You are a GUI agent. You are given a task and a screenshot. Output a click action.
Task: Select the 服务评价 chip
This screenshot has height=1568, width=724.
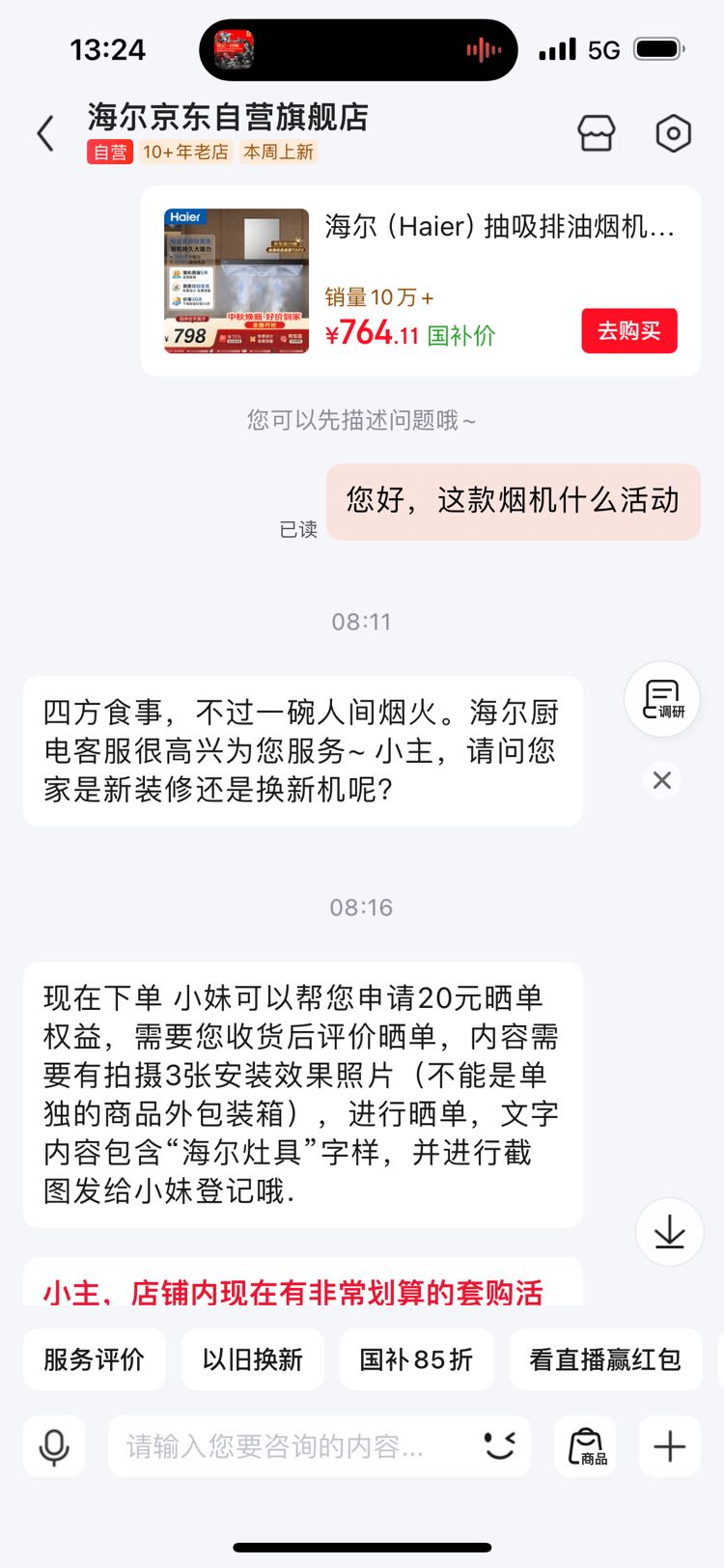coord(94,1359)
